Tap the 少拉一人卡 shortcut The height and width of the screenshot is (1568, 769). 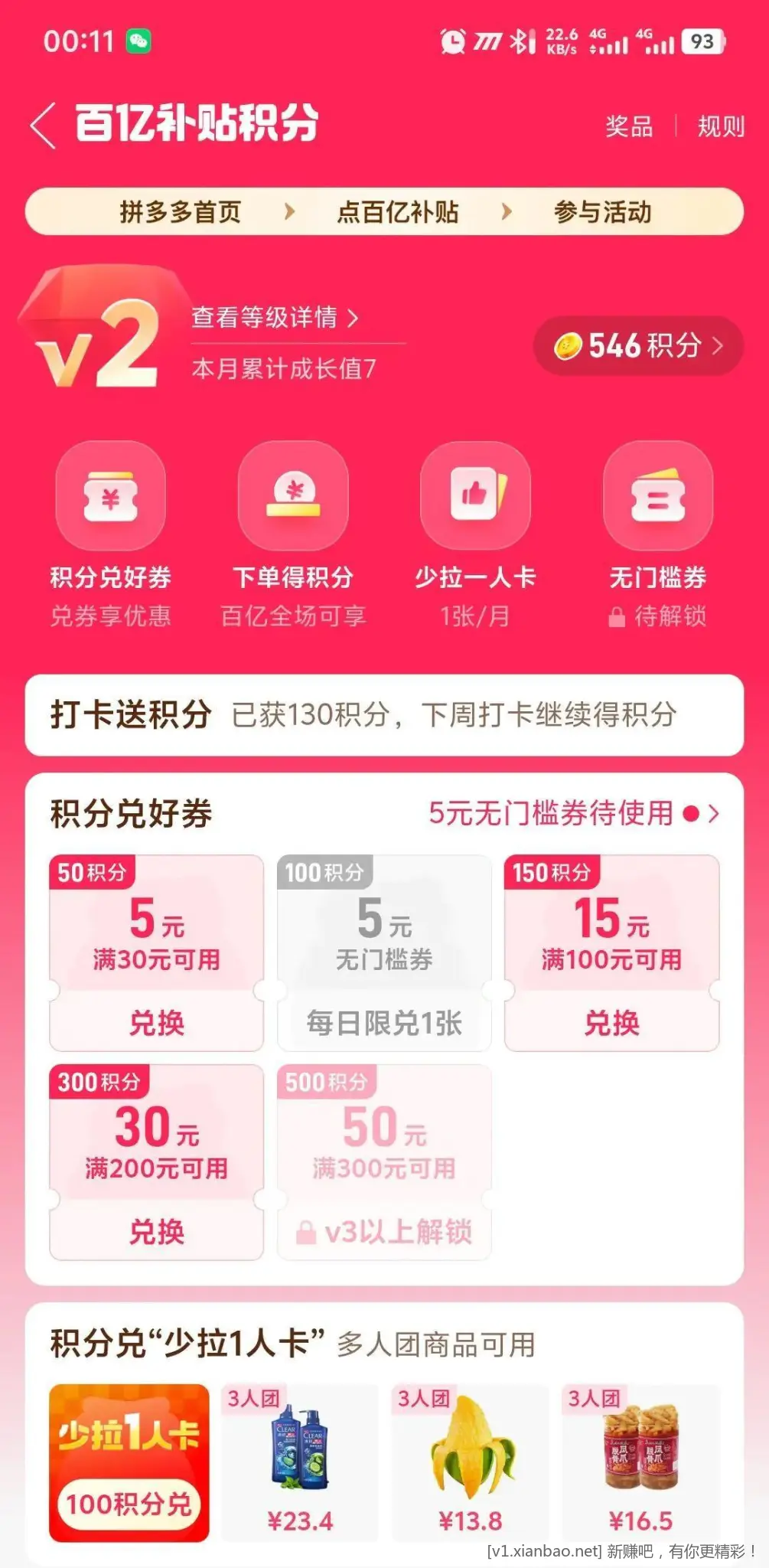click(x=475, y=496)
